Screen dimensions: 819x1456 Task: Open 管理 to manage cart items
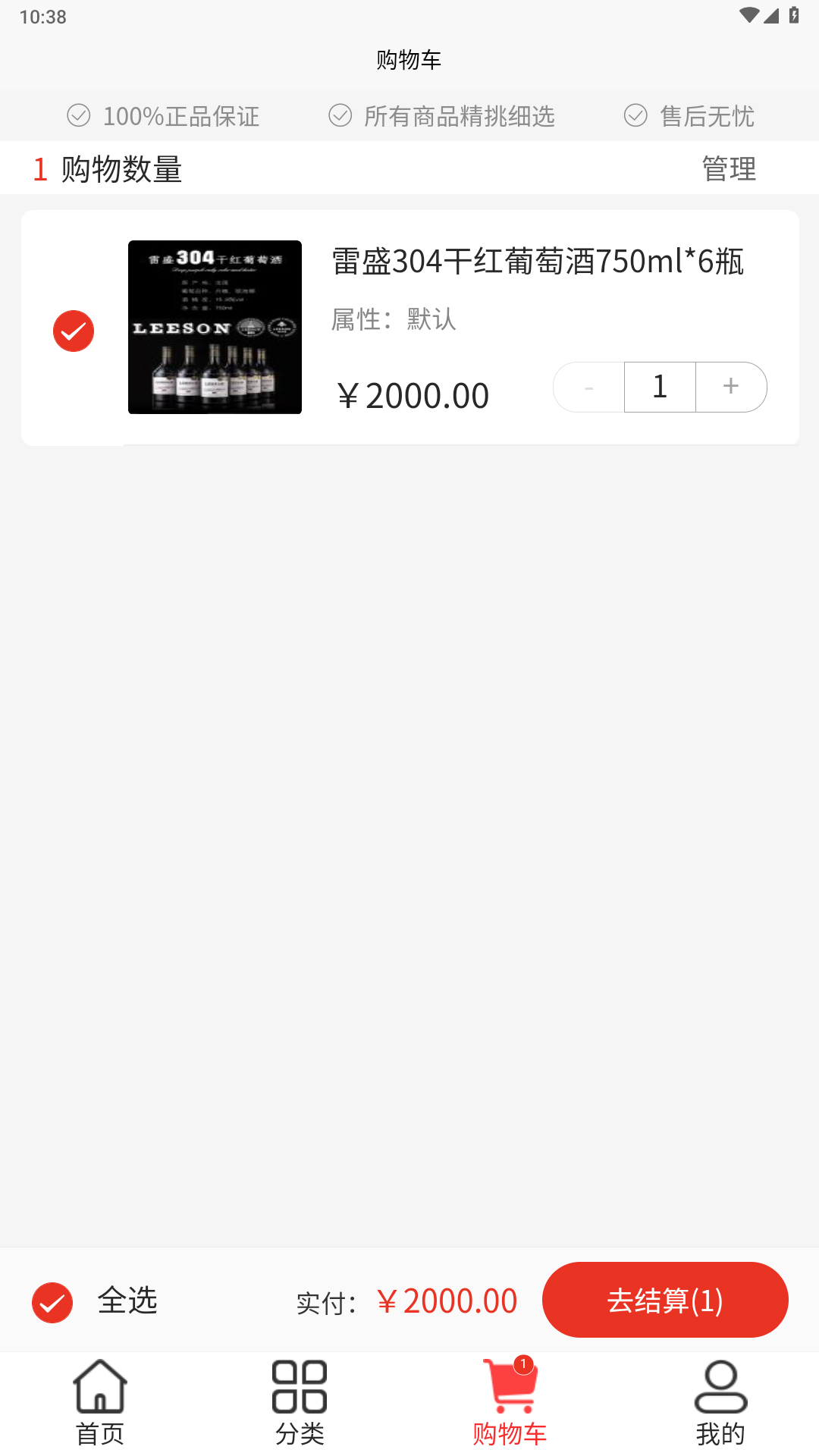729,168
